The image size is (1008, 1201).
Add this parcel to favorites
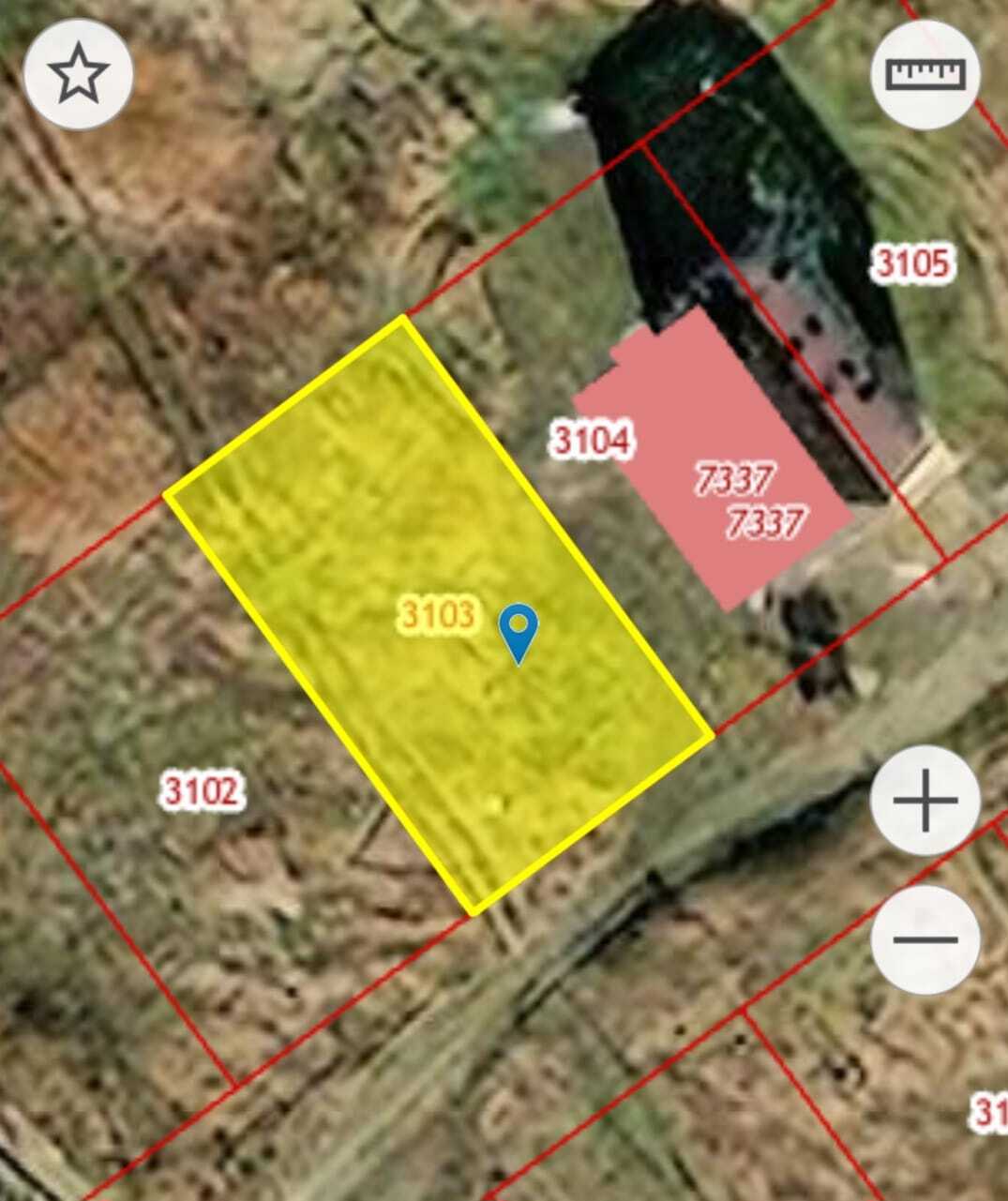(78, 74)
